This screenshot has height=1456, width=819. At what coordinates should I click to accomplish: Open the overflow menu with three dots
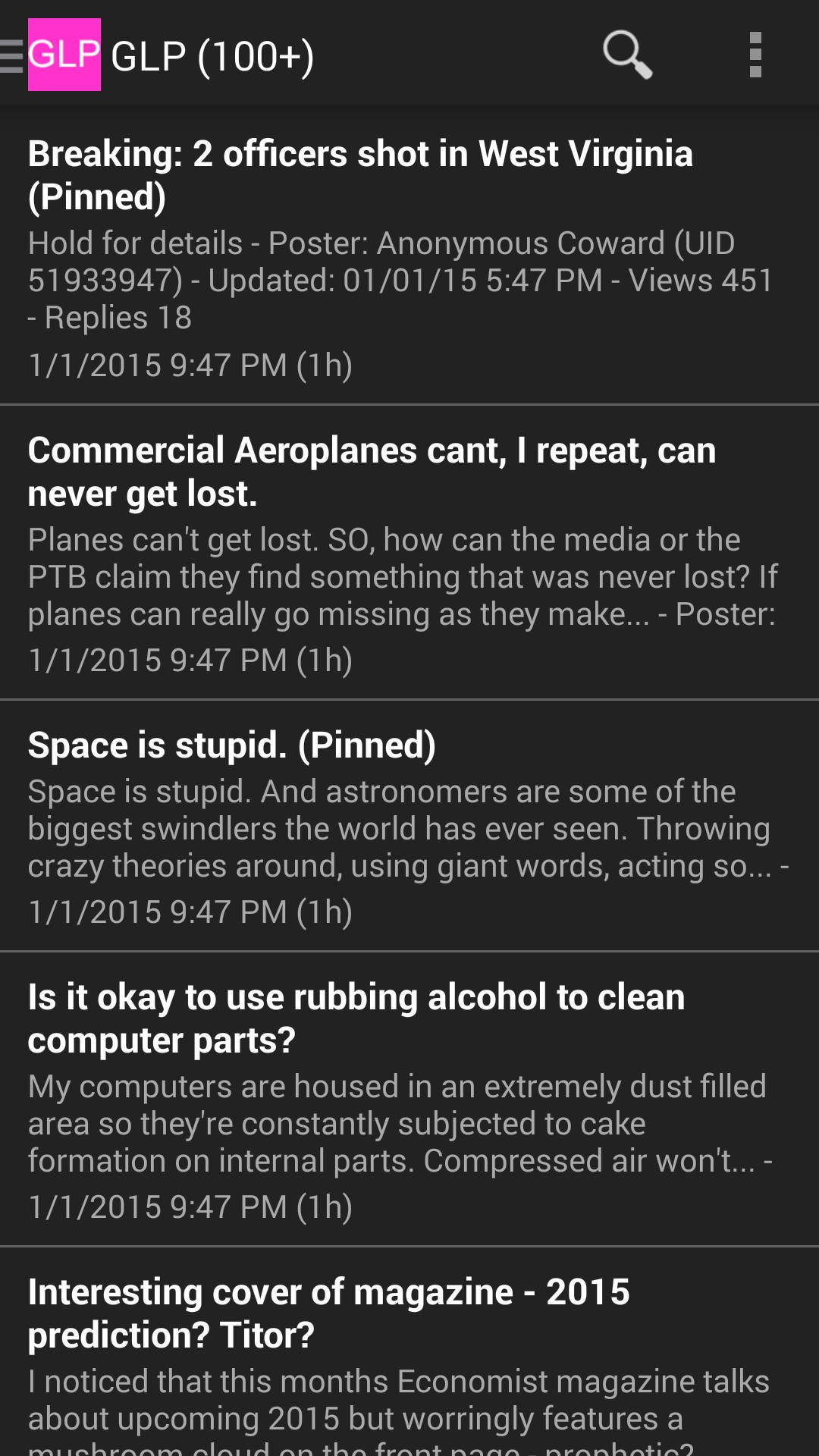click(755, 56)
